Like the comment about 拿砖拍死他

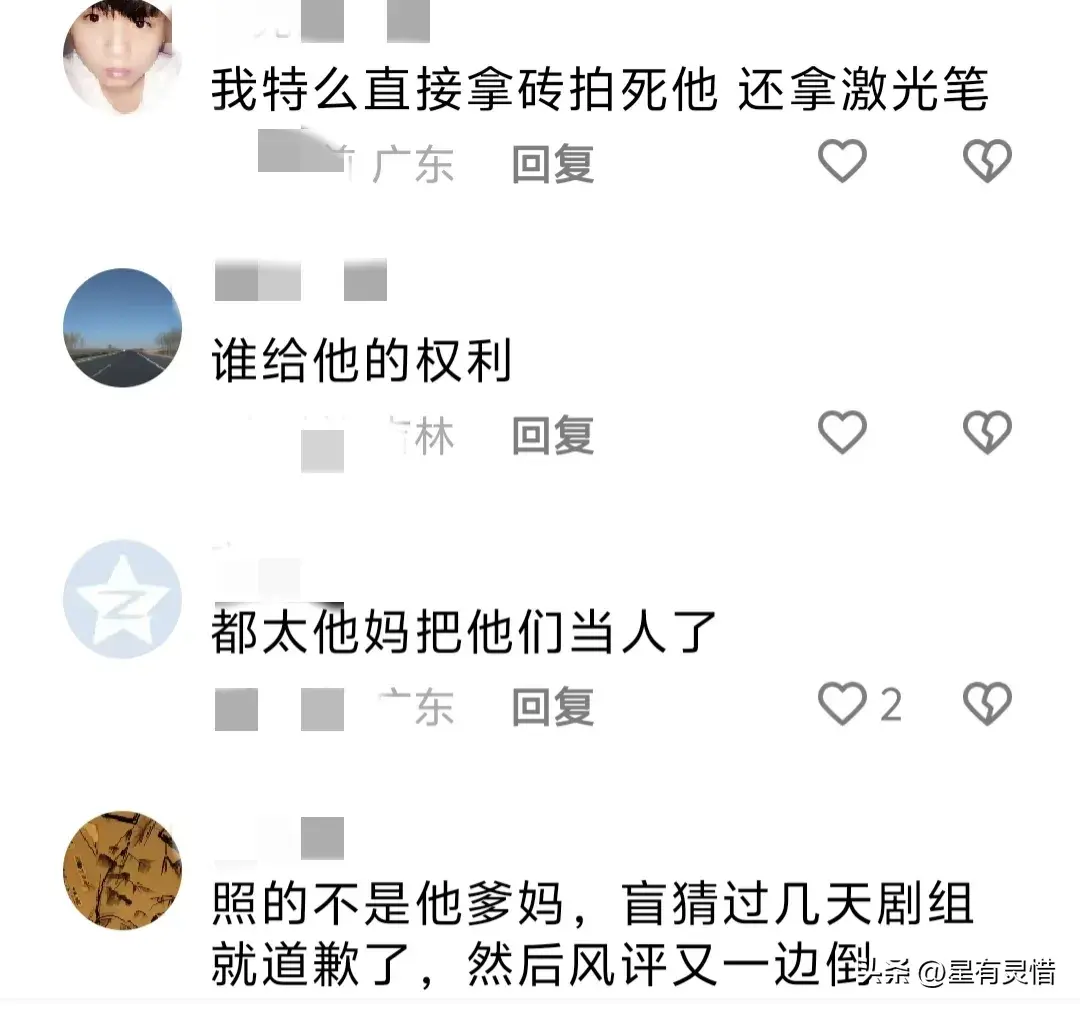pyautogui.click(x=842, y=162)
